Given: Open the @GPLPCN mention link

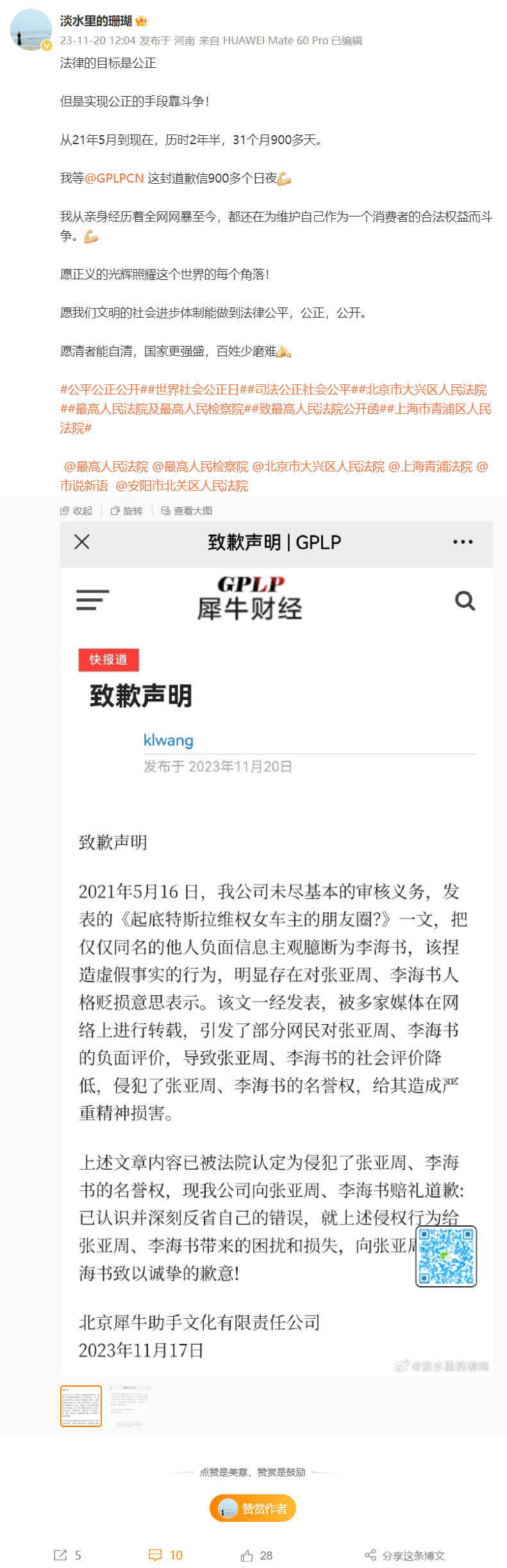Looking at the screenshot, I should (x=114, y=178).
